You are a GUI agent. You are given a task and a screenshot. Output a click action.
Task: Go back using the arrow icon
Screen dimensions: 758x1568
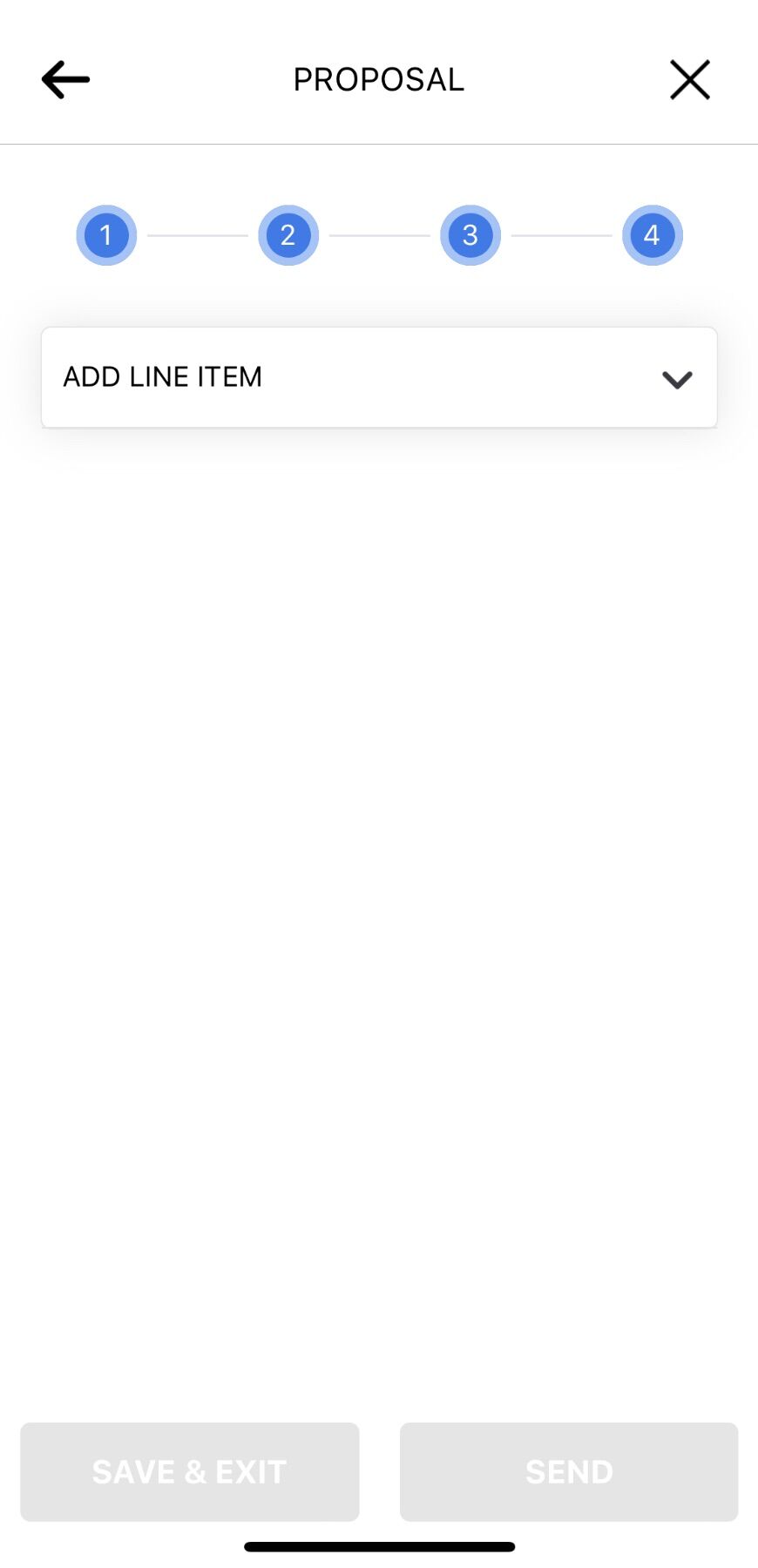coord(65,79)
